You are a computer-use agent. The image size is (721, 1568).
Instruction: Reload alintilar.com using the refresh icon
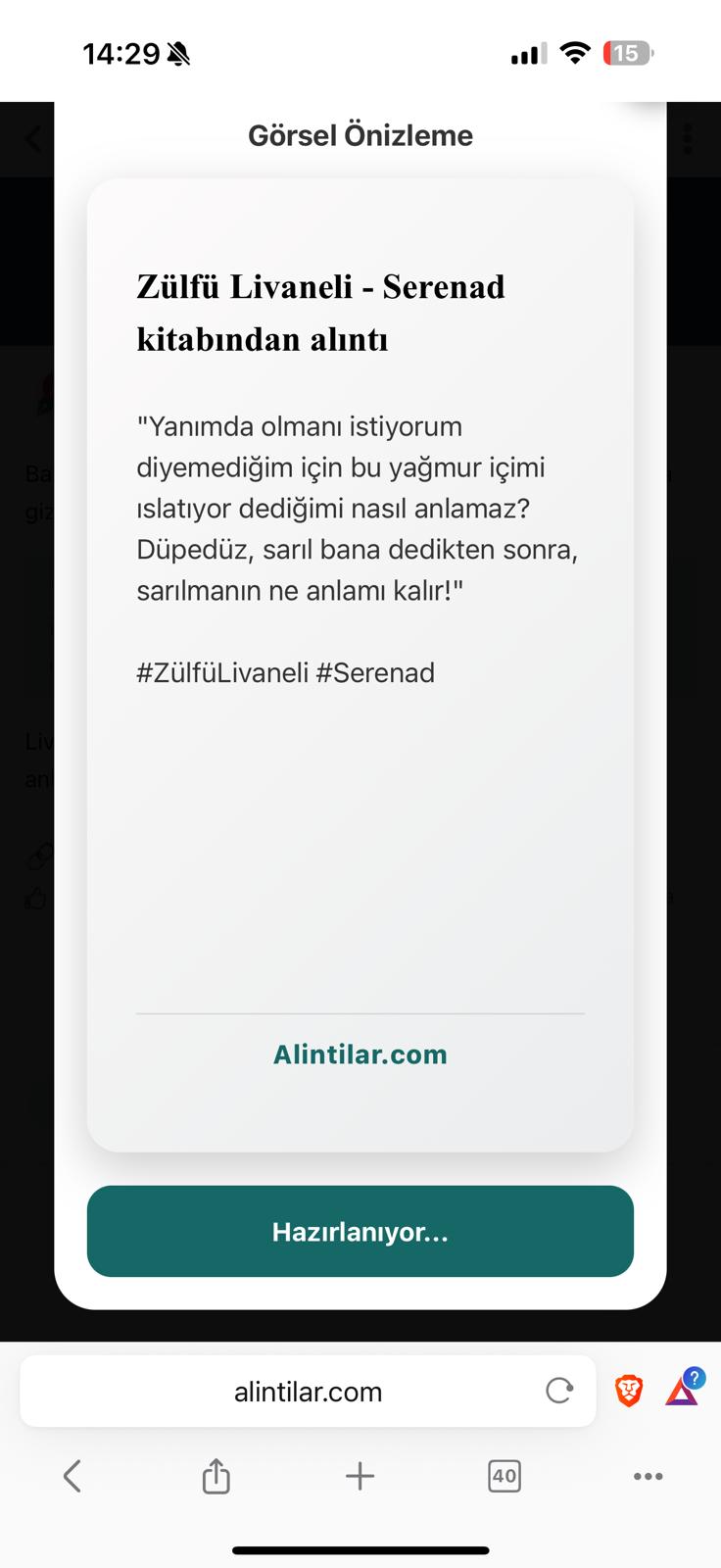(x=558, y=1391)
